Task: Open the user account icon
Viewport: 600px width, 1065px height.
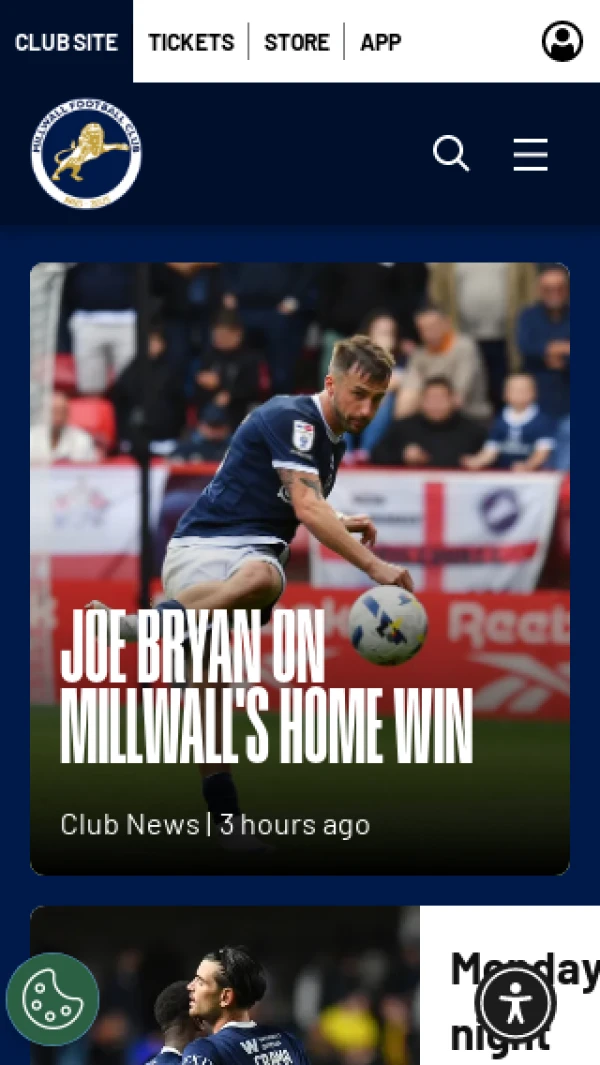Action: pos(562,42)
